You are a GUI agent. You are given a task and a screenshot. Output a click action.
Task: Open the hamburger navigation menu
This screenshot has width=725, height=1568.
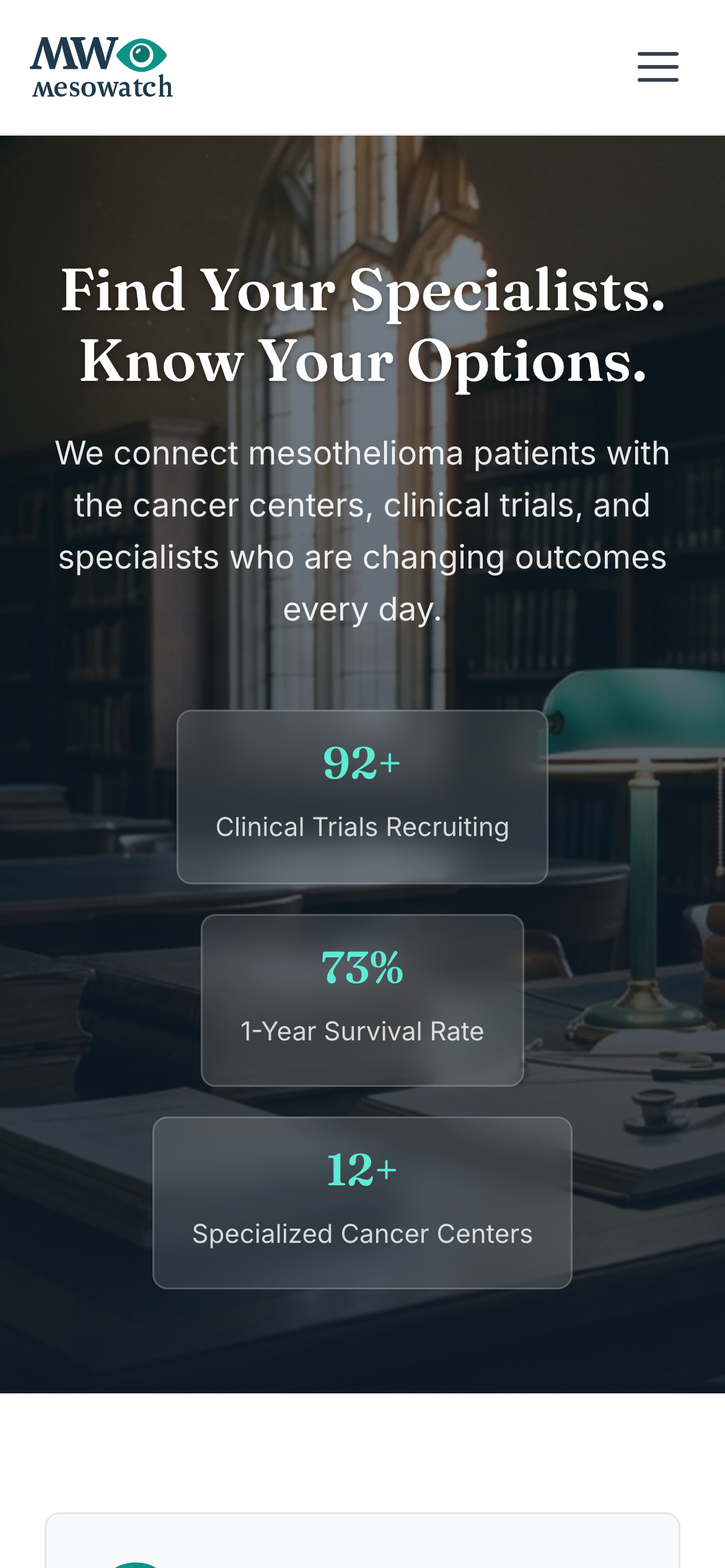657,67
